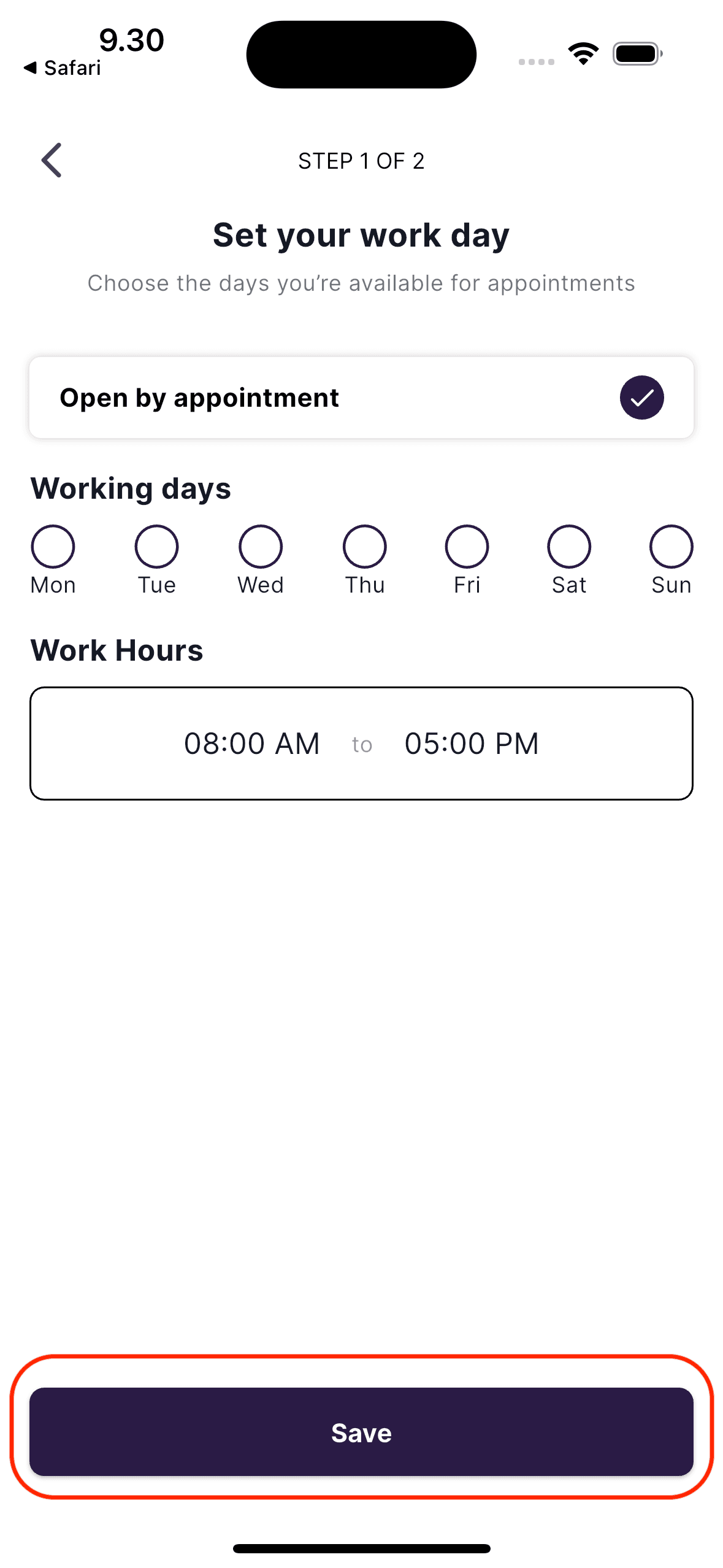Add Sat to working days

pos(569,547)
